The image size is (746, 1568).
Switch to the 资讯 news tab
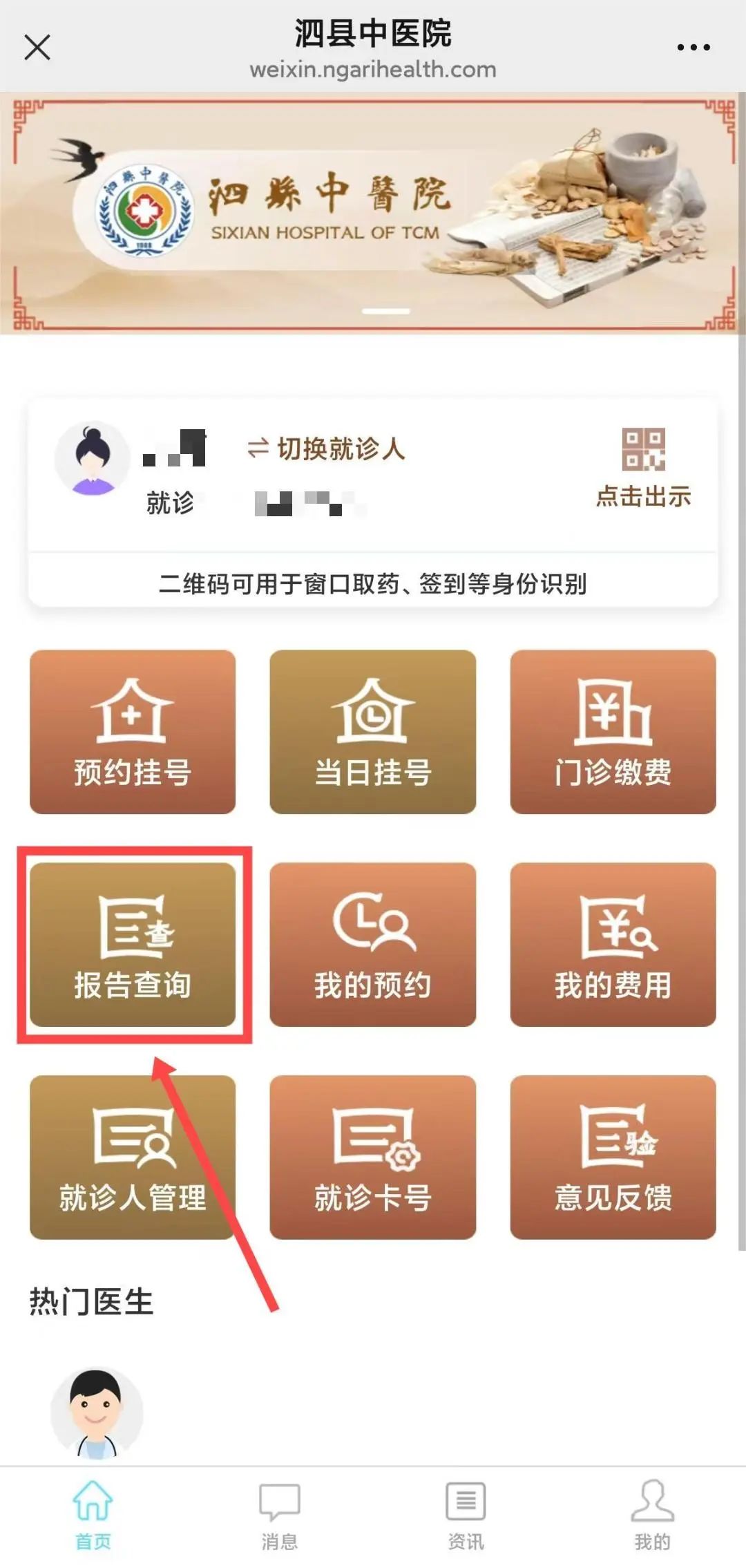(466, 1515)
